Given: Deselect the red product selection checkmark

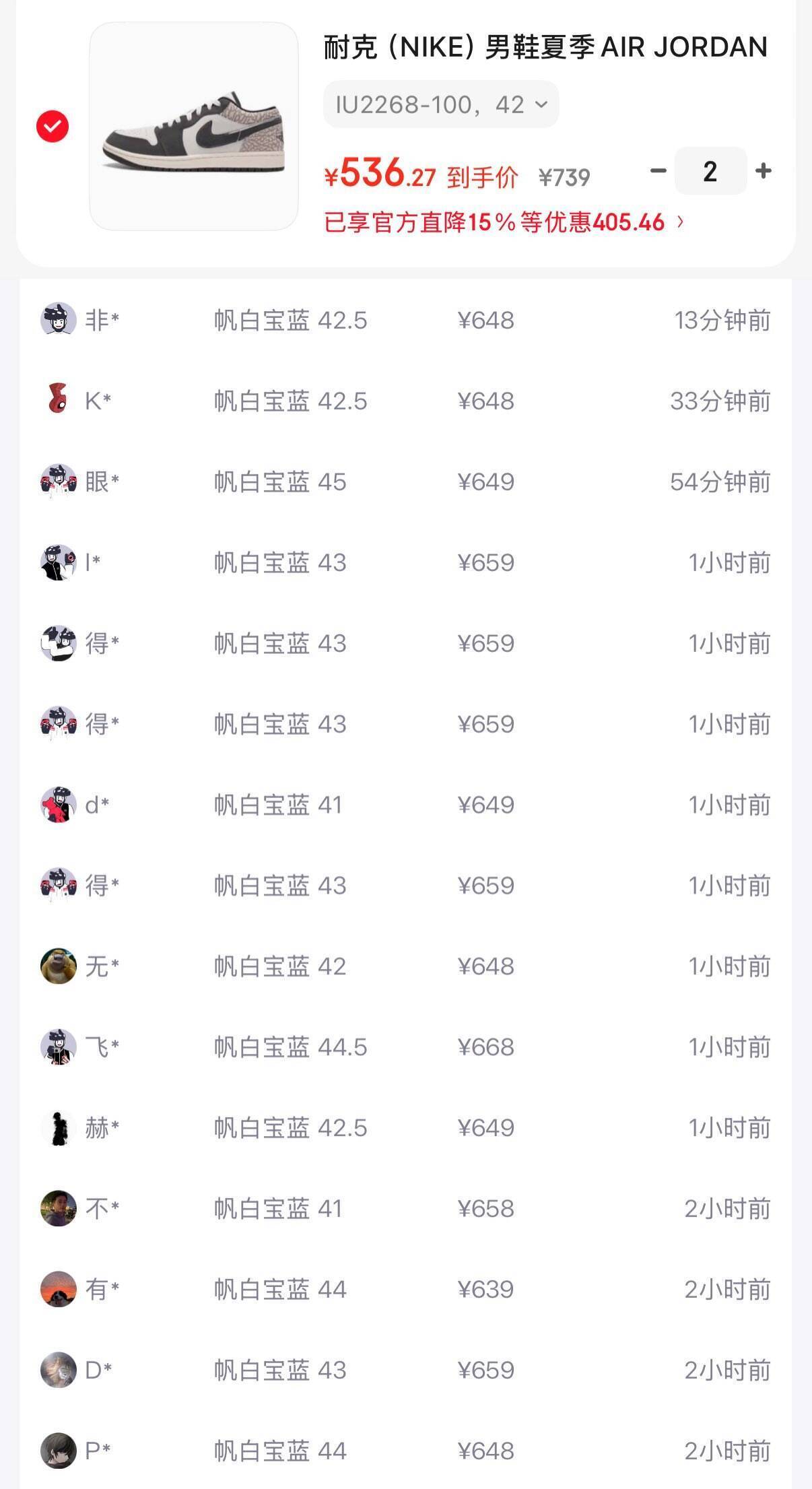Looking at the screenshot, I should (51, 125).
